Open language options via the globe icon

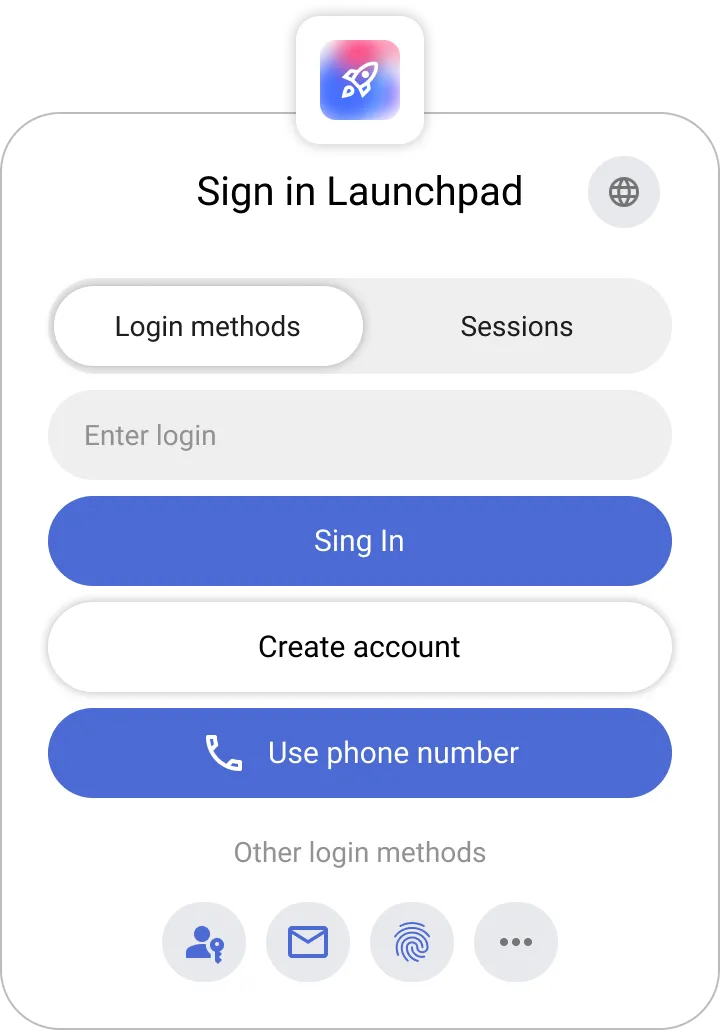pyautogui.click(x=624, y=192)
